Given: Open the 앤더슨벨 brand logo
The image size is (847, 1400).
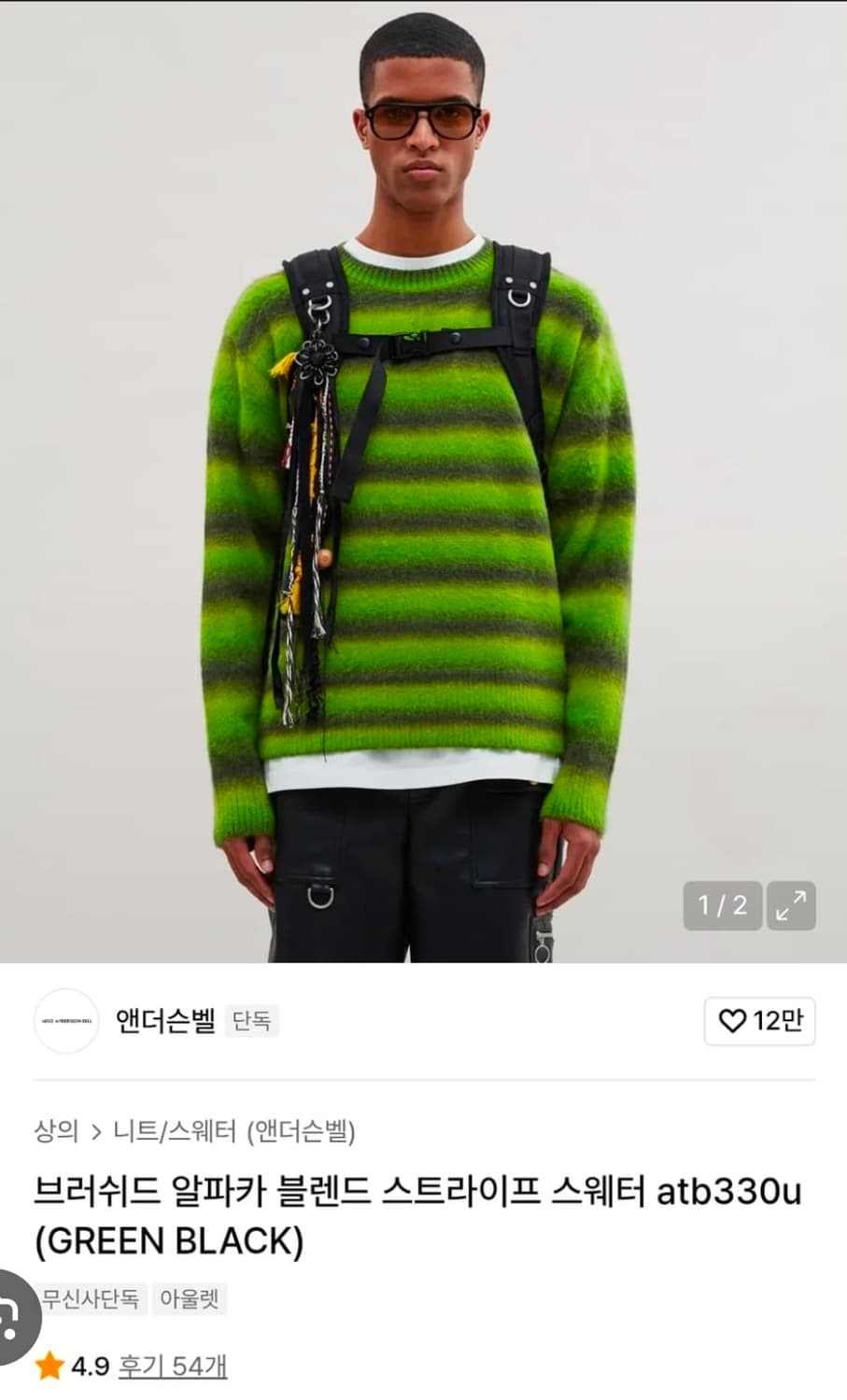Looking at the screenshot, I should (65, 1022).
